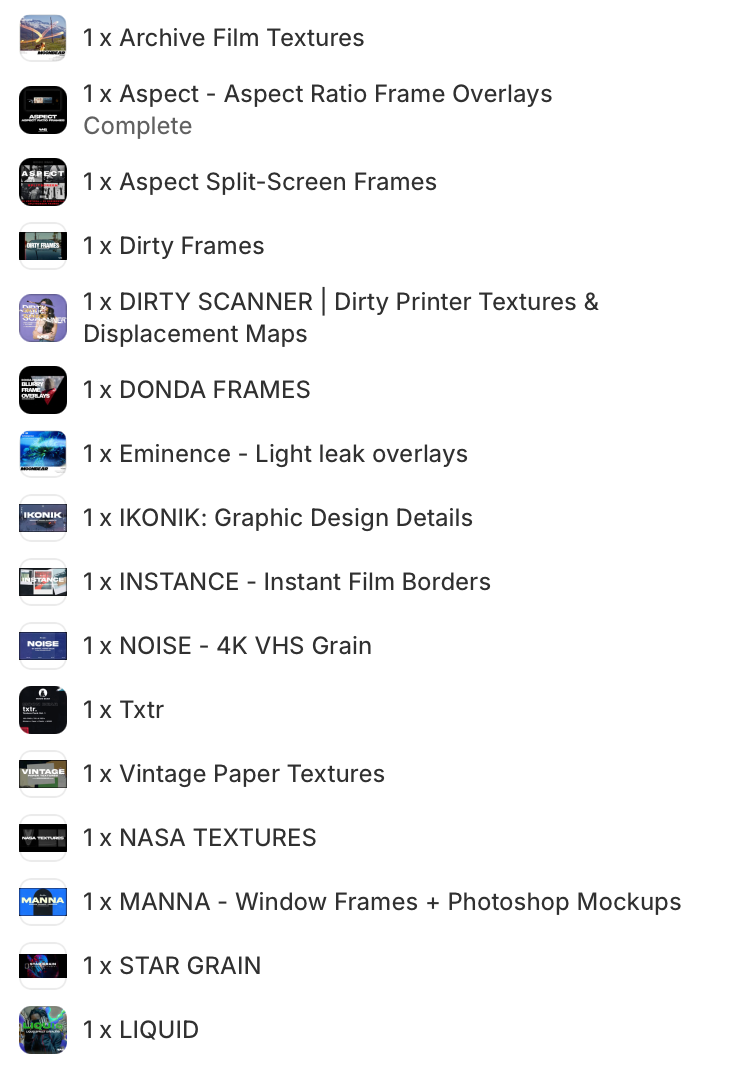744x1074 pixels.
Task: Select the Txtr product row
Action: (123, 710)
